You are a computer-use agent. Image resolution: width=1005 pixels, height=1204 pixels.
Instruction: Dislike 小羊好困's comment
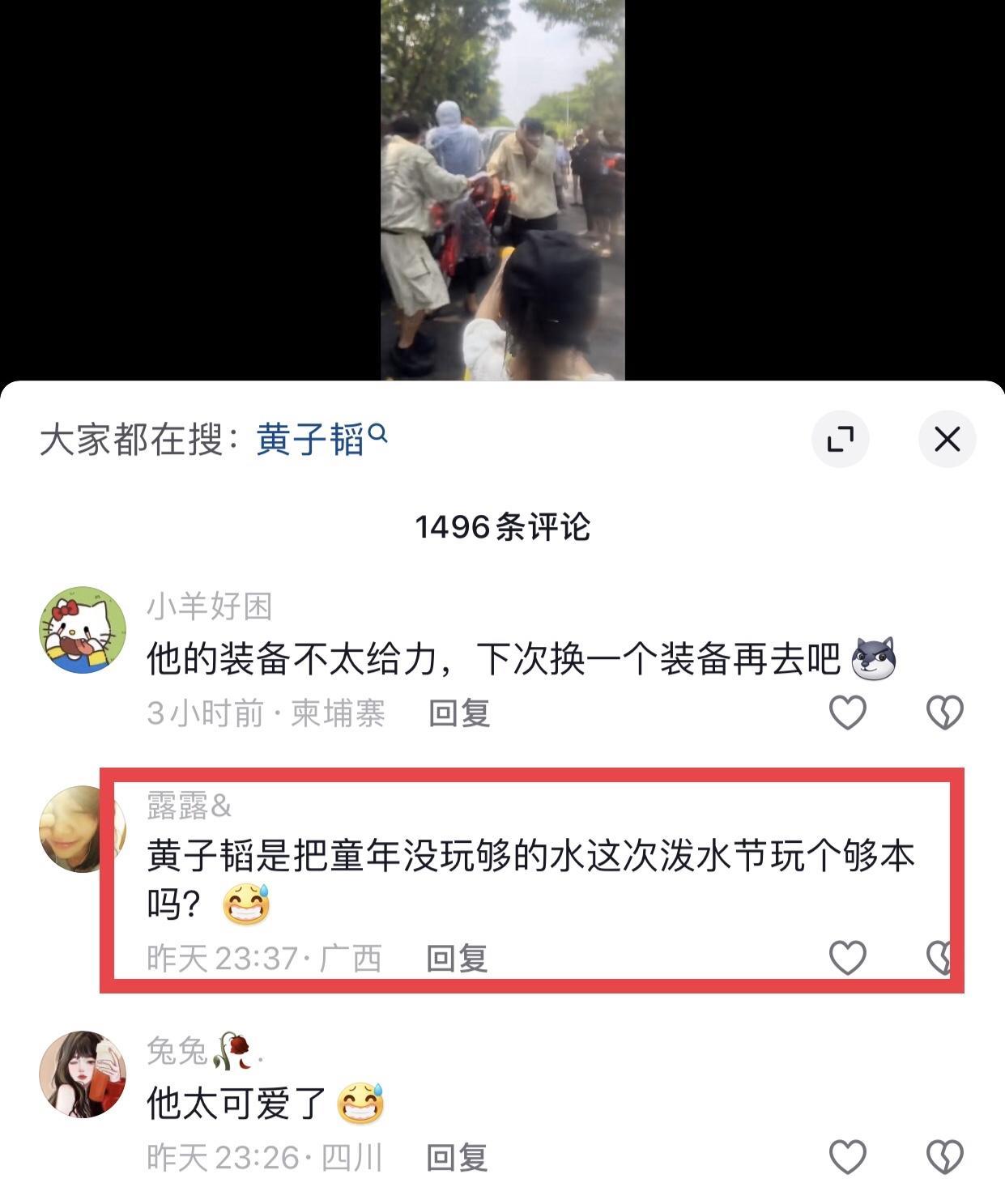pos(944,713)
